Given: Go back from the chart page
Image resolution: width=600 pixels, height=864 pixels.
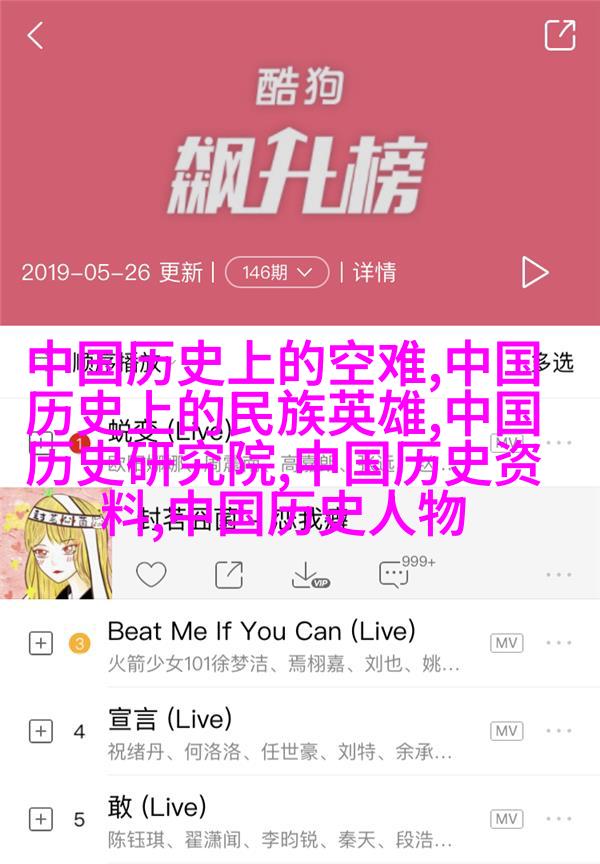Looking at the screenshot, I should click(36, 36).
